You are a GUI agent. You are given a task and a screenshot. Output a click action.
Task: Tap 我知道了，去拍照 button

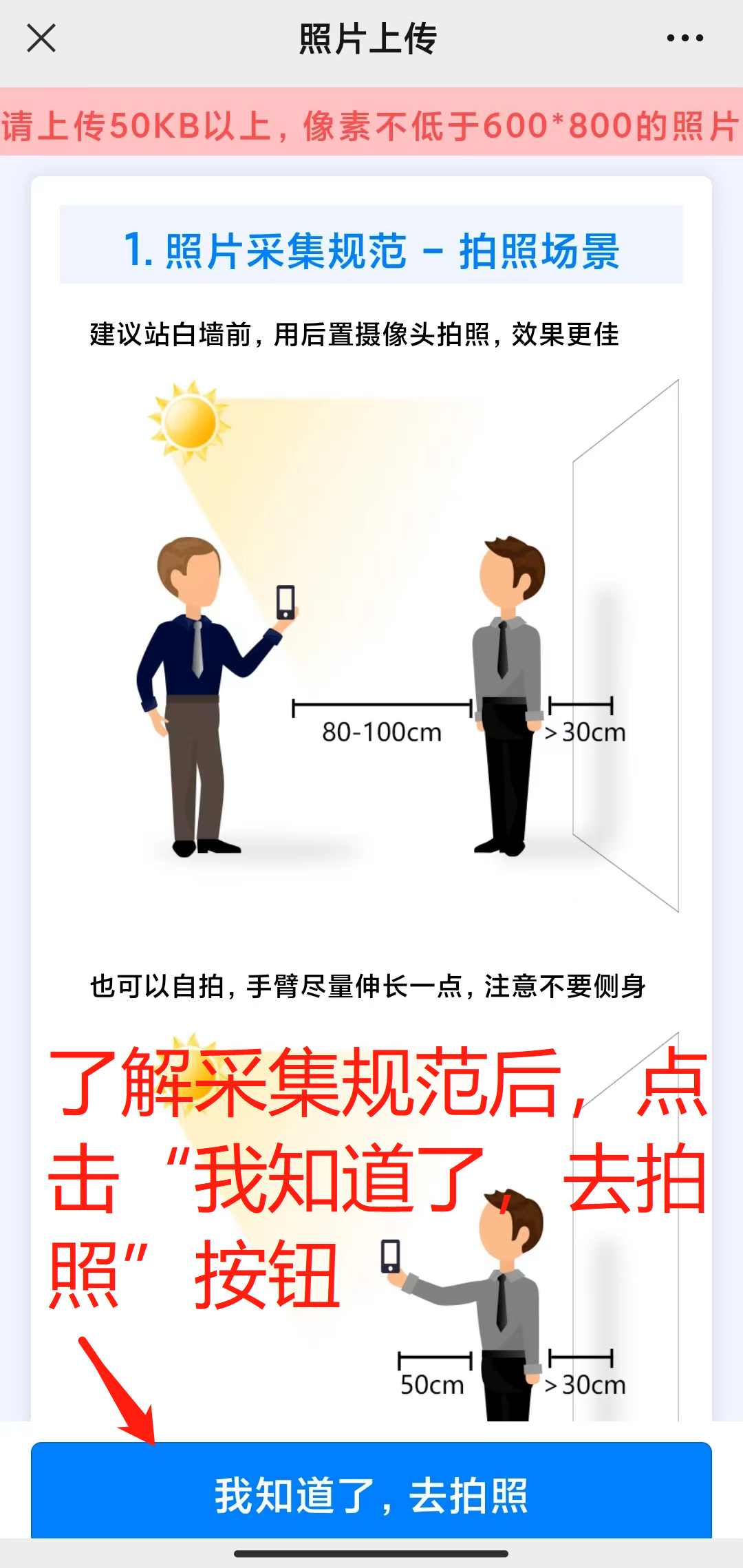(x=371, y=1495)
